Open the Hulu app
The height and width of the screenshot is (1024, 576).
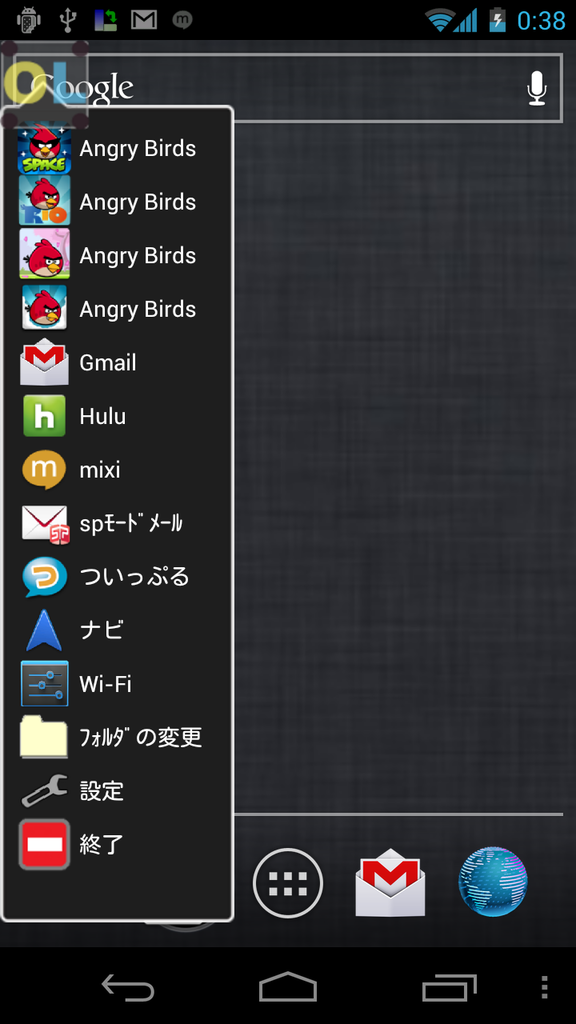pyautogui.click(x=118, y=416)
